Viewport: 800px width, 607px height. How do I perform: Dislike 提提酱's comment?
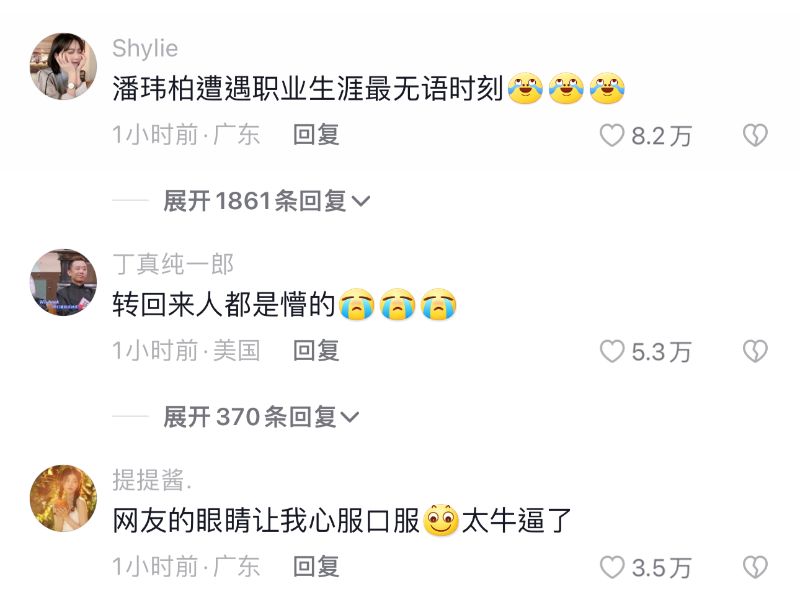(755, 568)
